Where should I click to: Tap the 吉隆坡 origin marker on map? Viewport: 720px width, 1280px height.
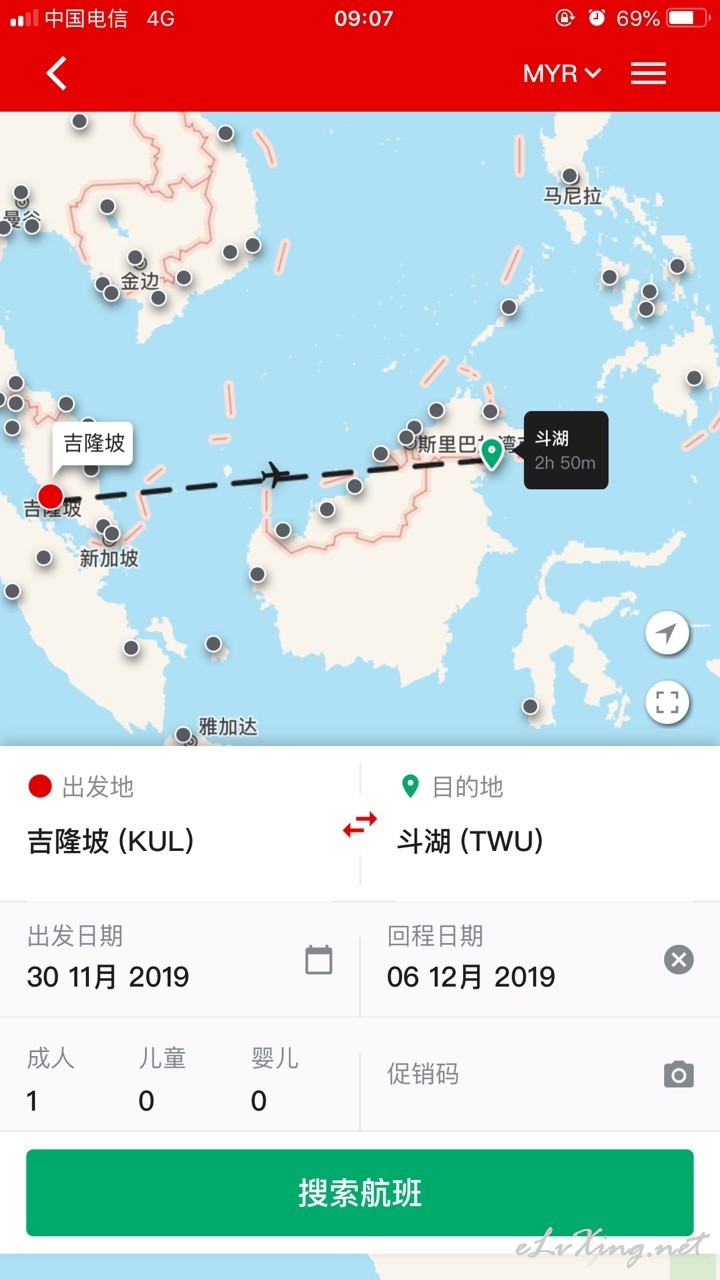point(50,495)
